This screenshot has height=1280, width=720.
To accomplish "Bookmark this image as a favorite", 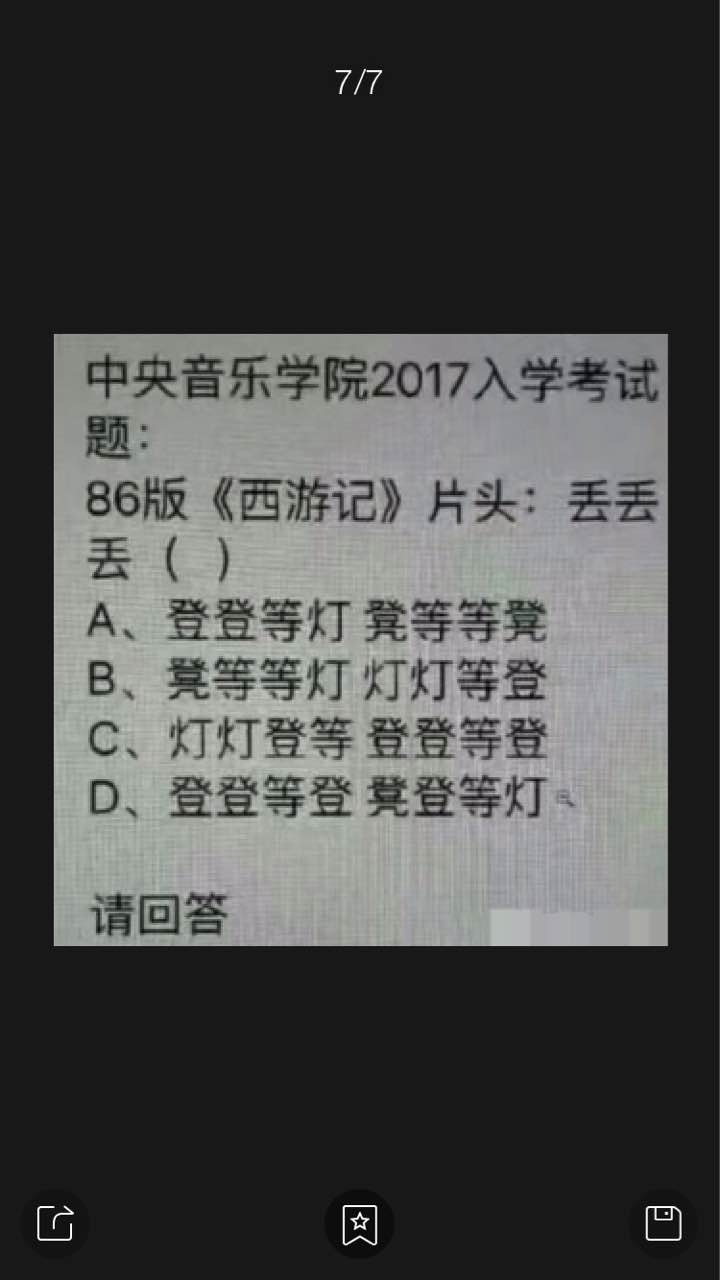I will [x=359, y=1223].
